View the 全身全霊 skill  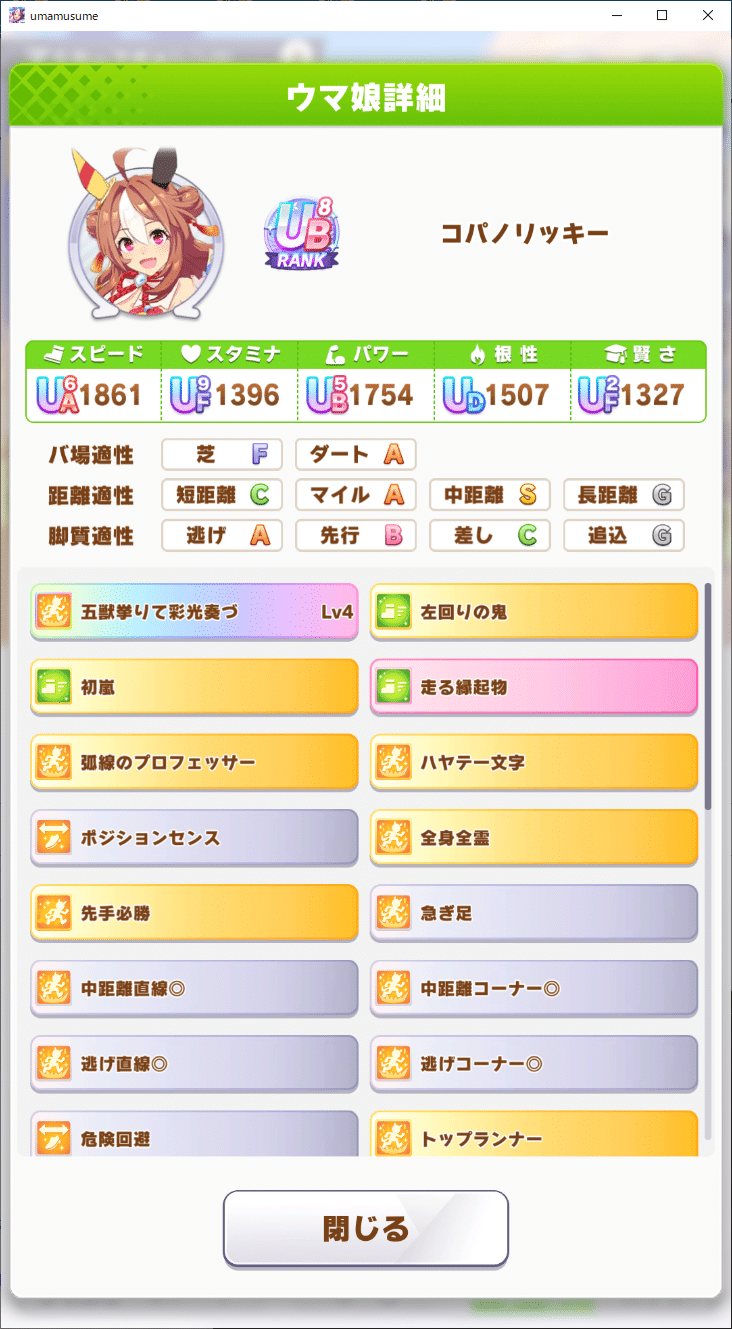[x=534, y=837]
